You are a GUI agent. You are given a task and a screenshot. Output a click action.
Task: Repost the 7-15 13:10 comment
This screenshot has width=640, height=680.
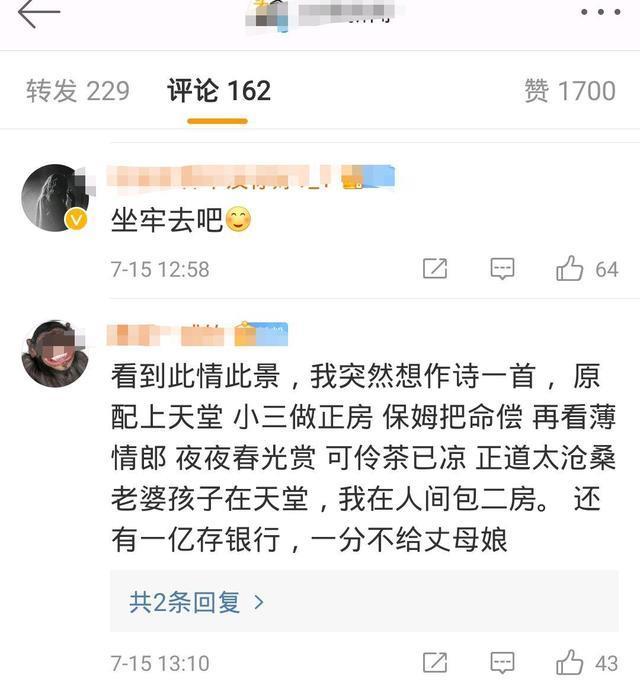click(x=435, y=663)
